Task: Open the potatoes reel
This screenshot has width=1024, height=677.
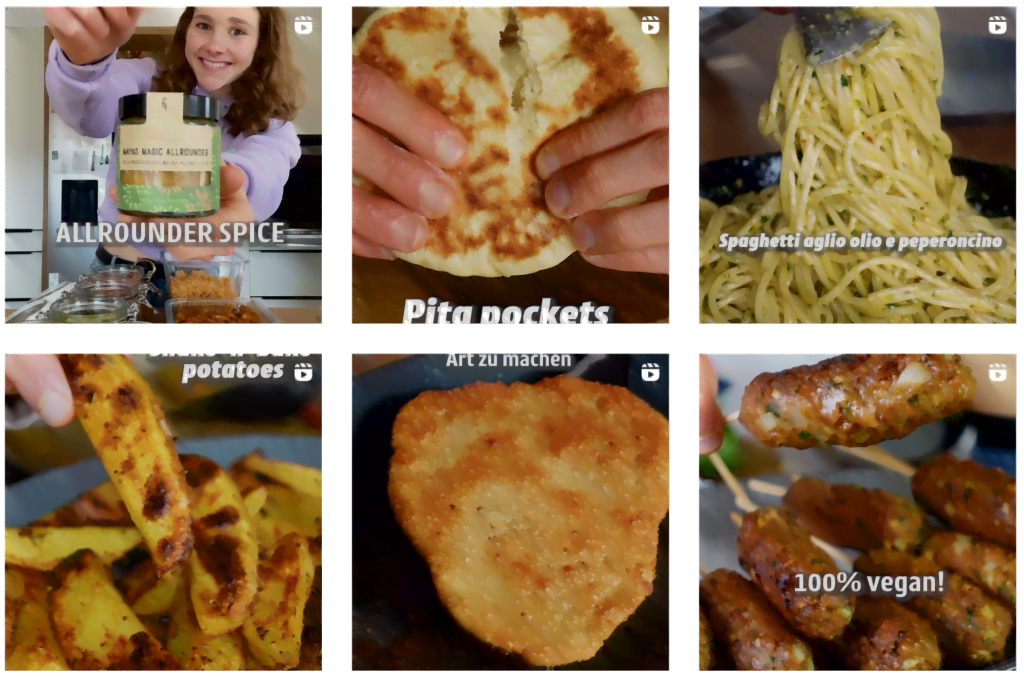Action: (x=163, y=512)
